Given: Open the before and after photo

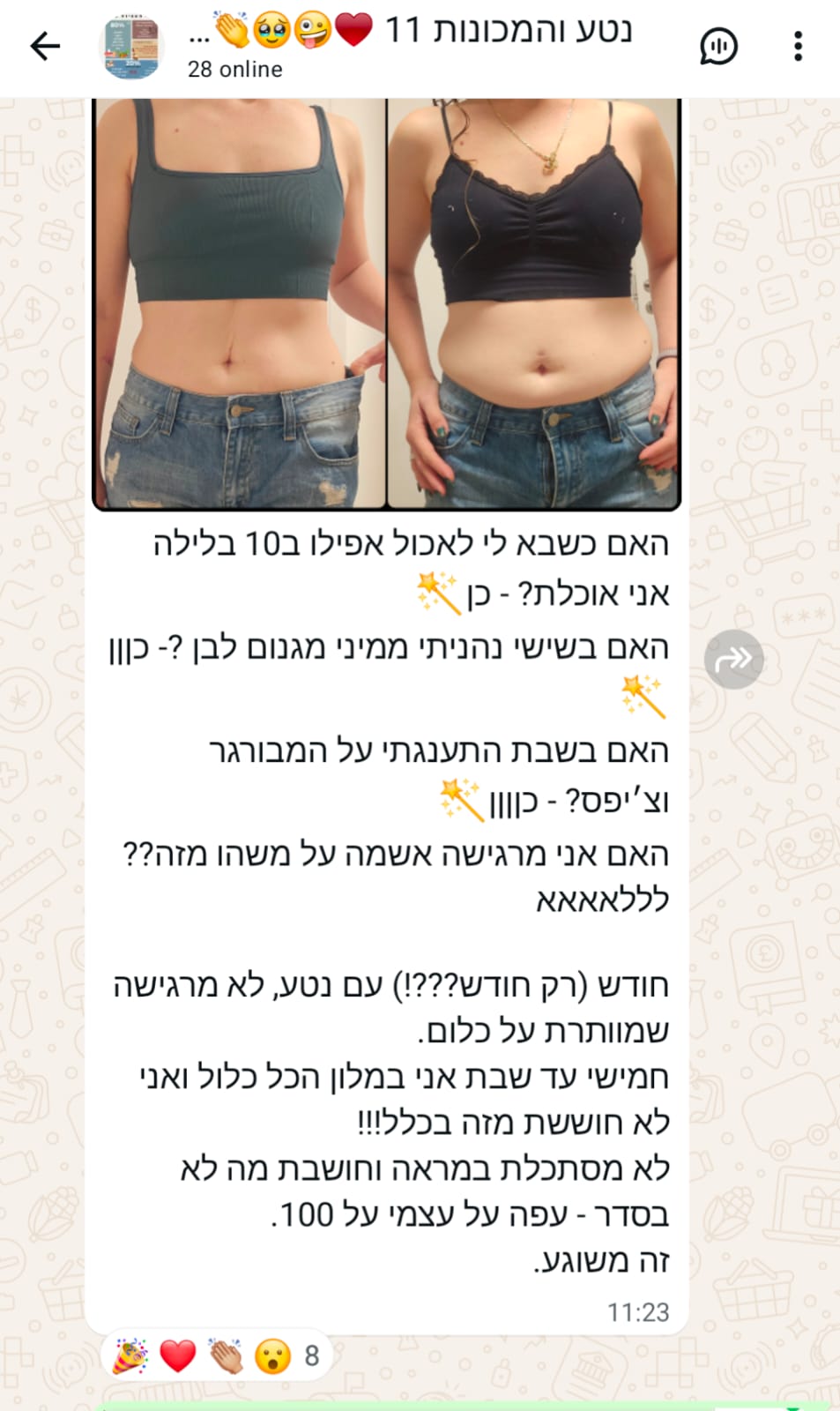Looking at the screenshot, I should click(x=386, y=304).
